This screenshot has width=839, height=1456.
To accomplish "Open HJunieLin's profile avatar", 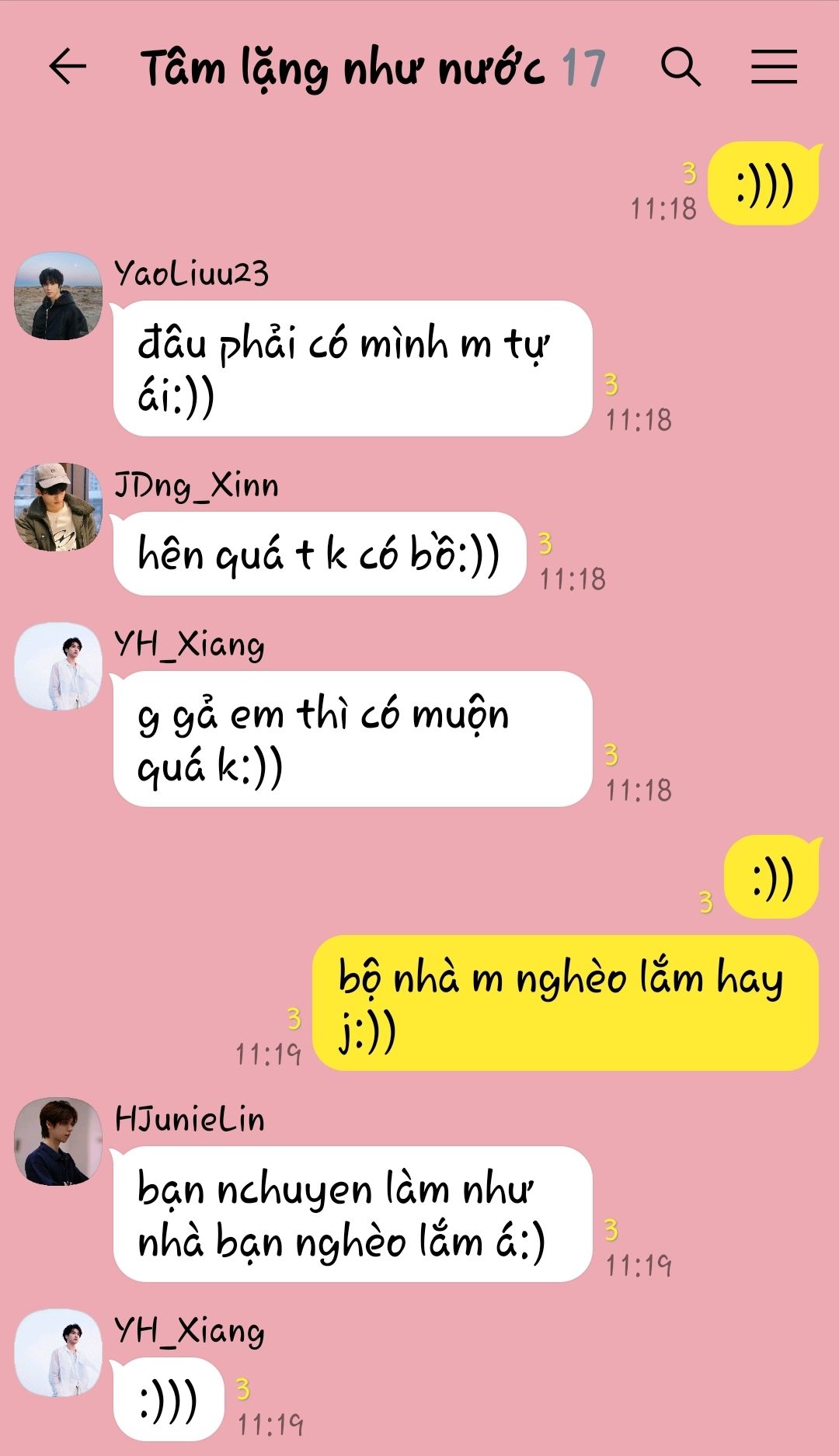I will click(58, 1142).
